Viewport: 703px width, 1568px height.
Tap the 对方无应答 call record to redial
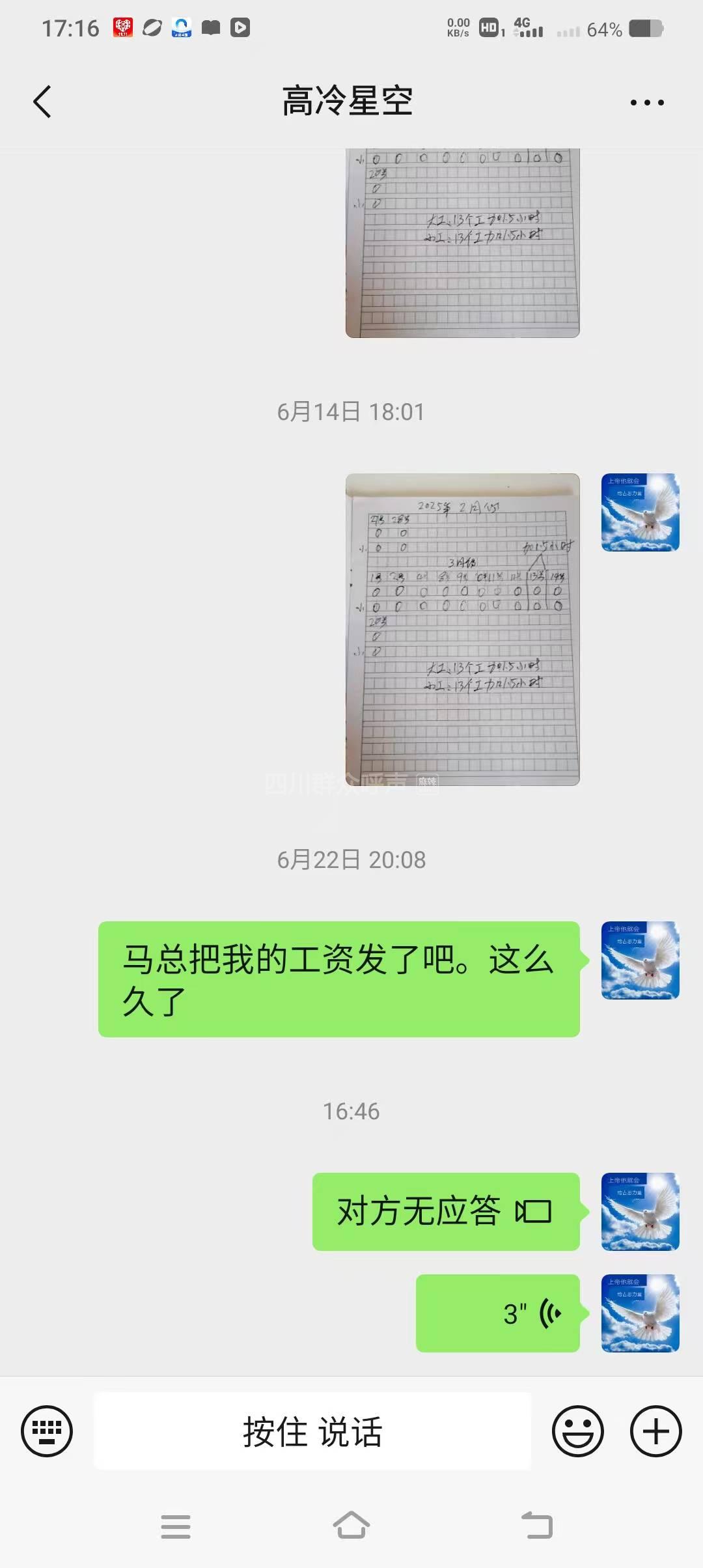pos(446,1212)
